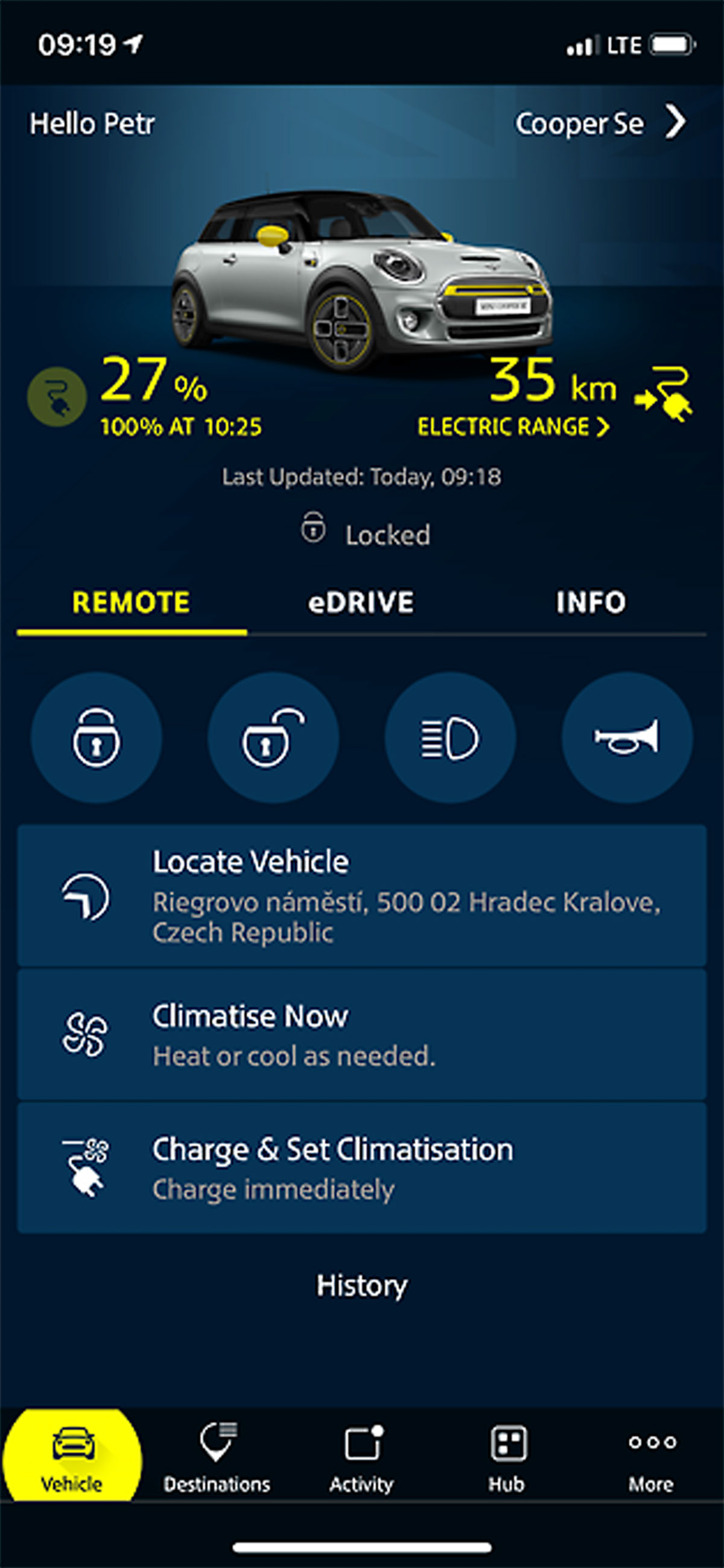Image resolution: width=724 pixels, height=1568 pixels.
Task: Unlock the vehicle with the open padlock
Action: point(273,737)
